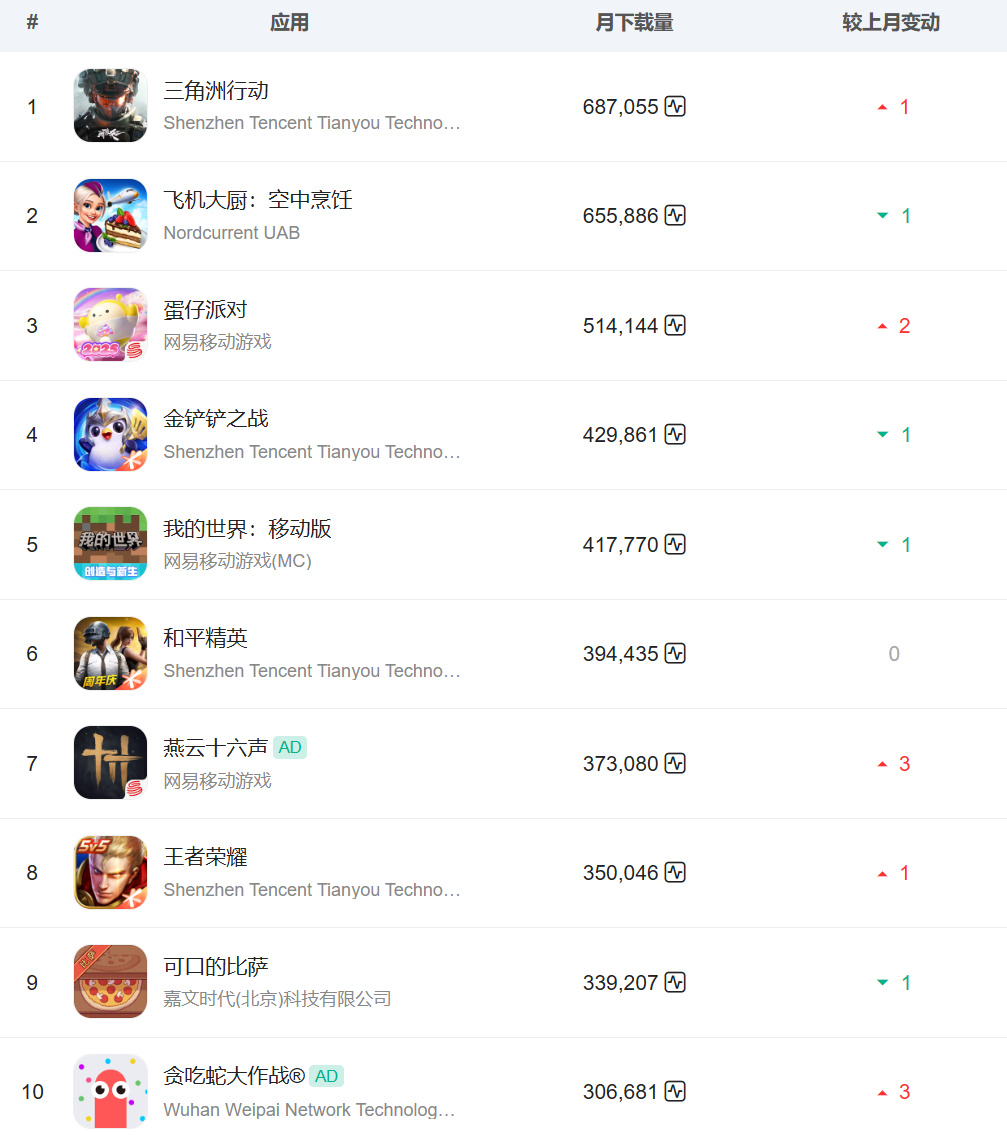Open the 王者荣耀 app entry

point(205,857)
